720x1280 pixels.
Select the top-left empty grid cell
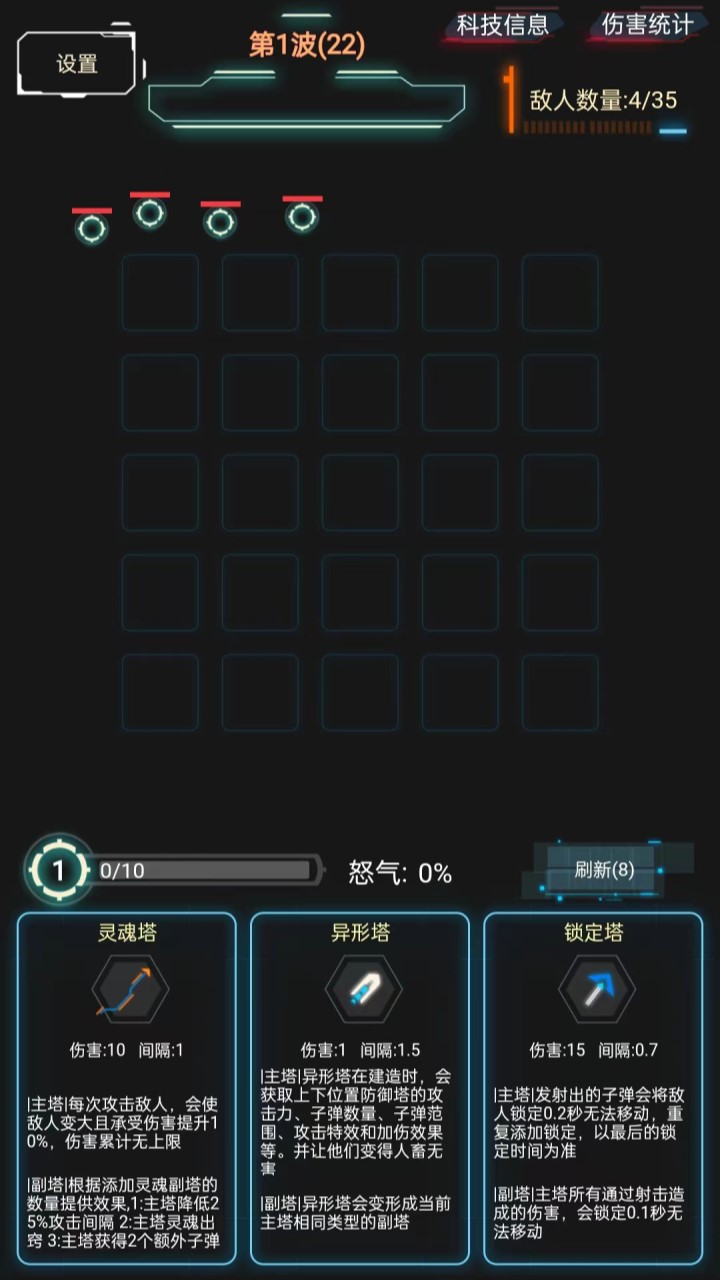coord(160,294)
